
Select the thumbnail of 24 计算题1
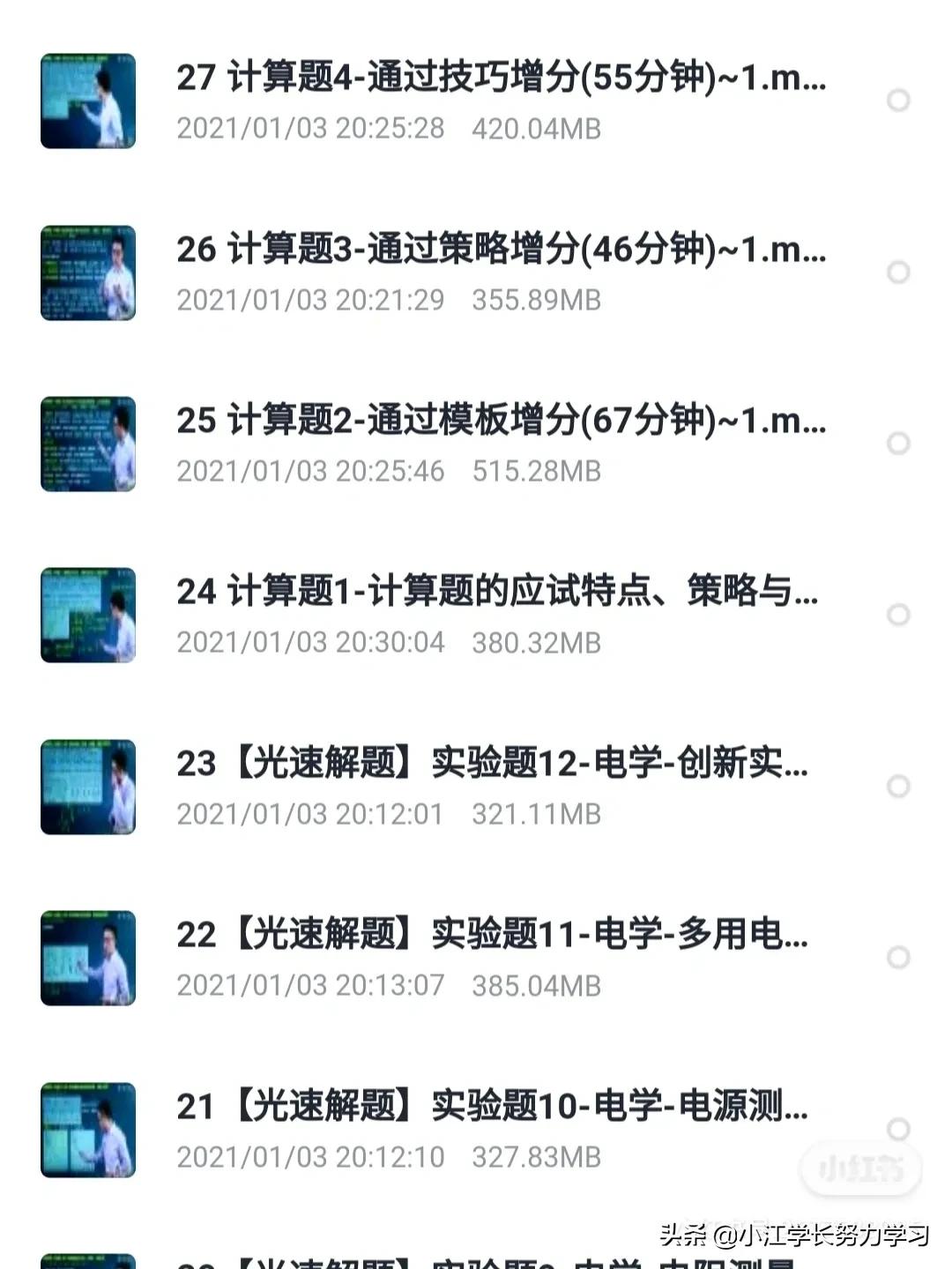click(x=87, y=616)
